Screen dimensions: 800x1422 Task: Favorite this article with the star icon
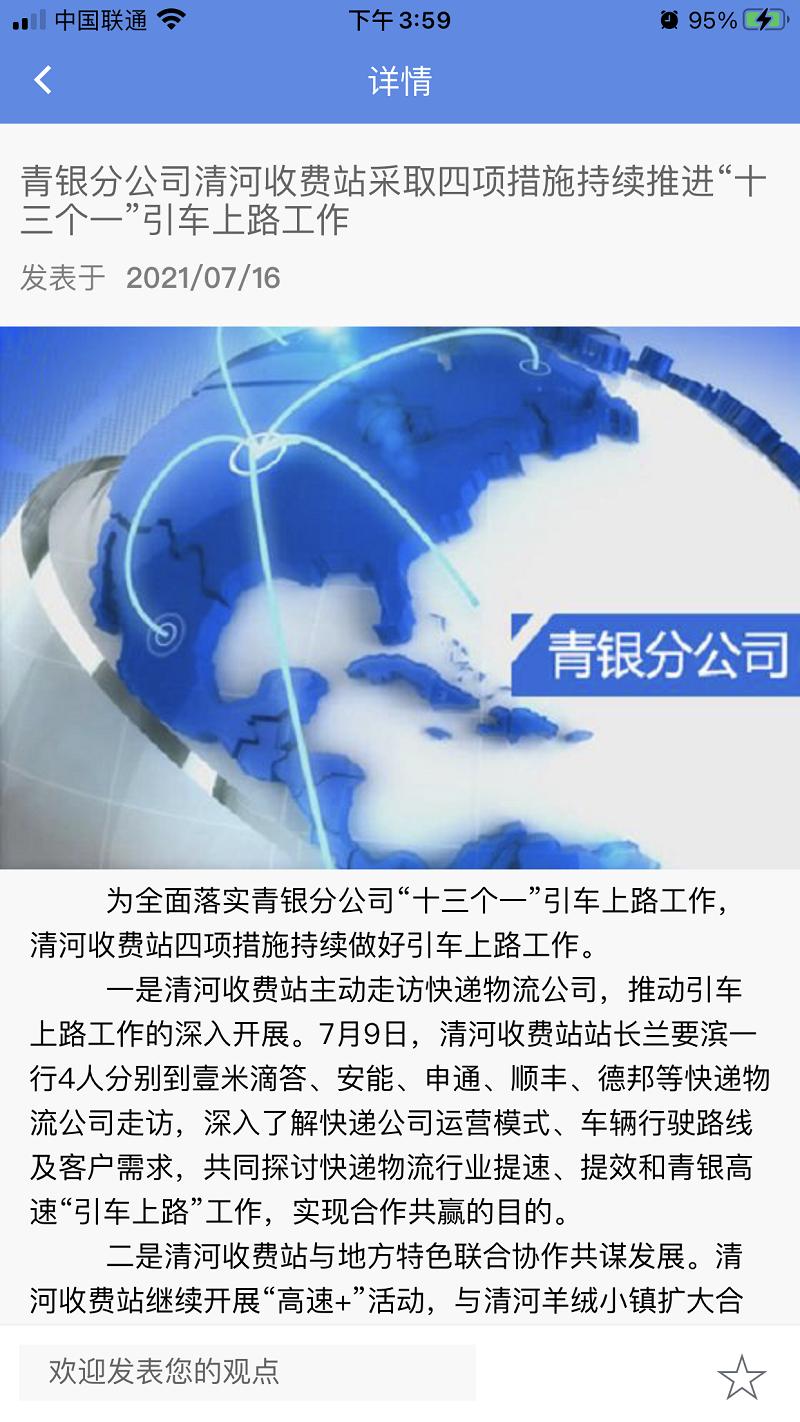click(741, 1376)
